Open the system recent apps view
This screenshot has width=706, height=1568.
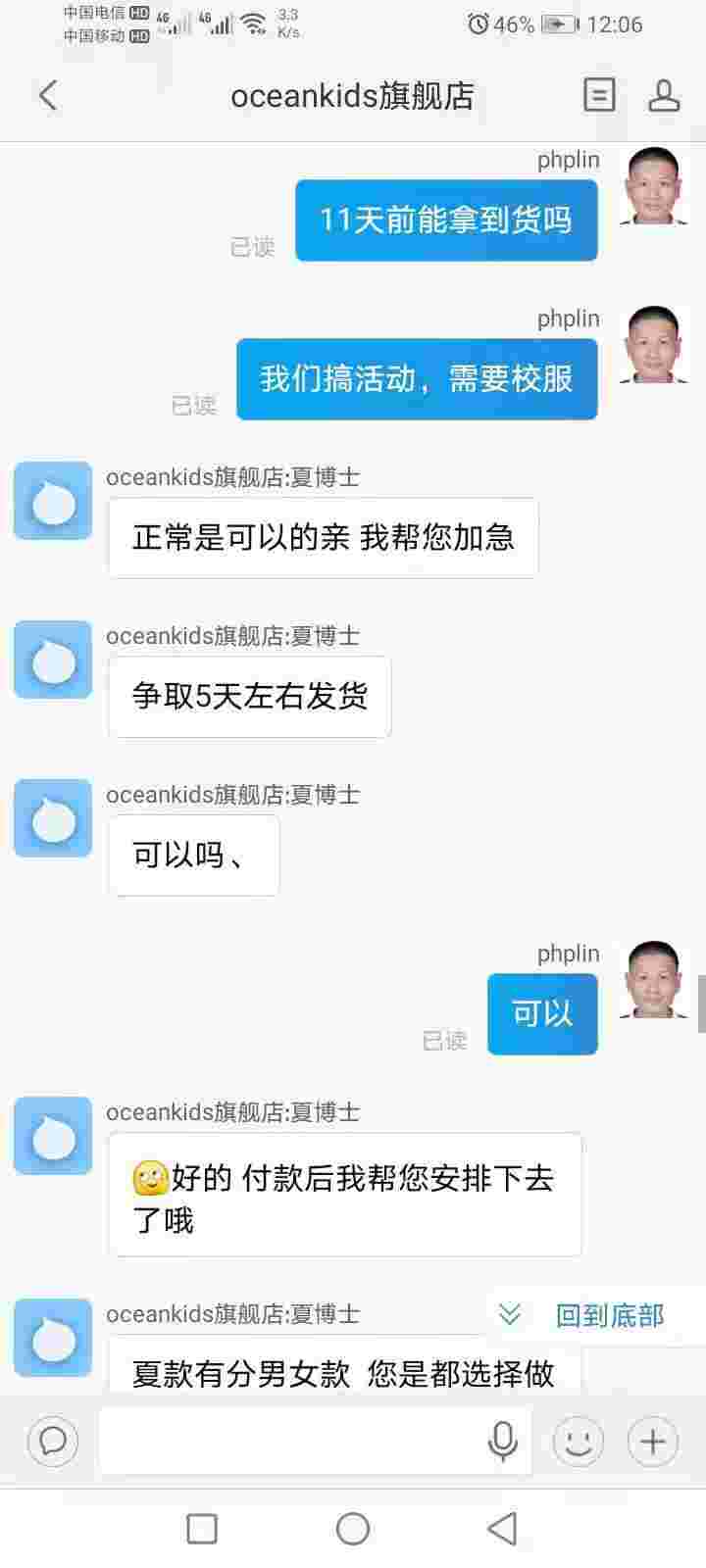pos(202,1528)
